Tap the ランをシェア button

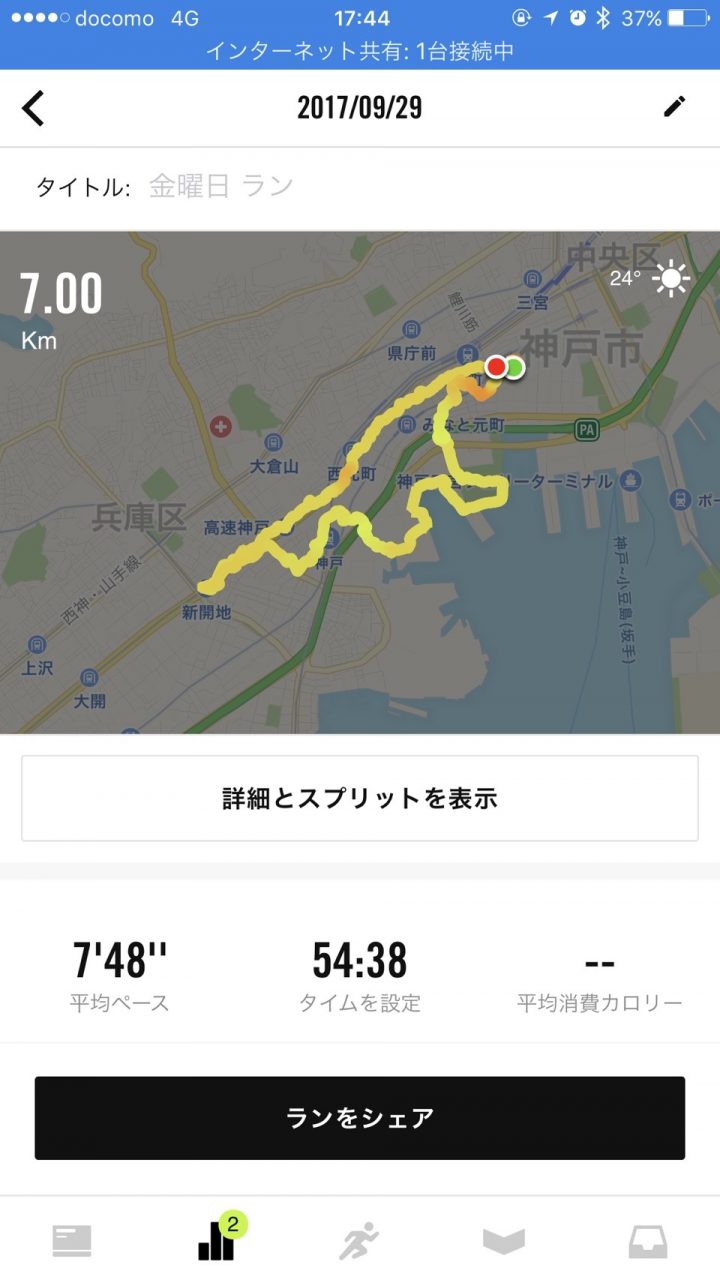click(360, 1118)
